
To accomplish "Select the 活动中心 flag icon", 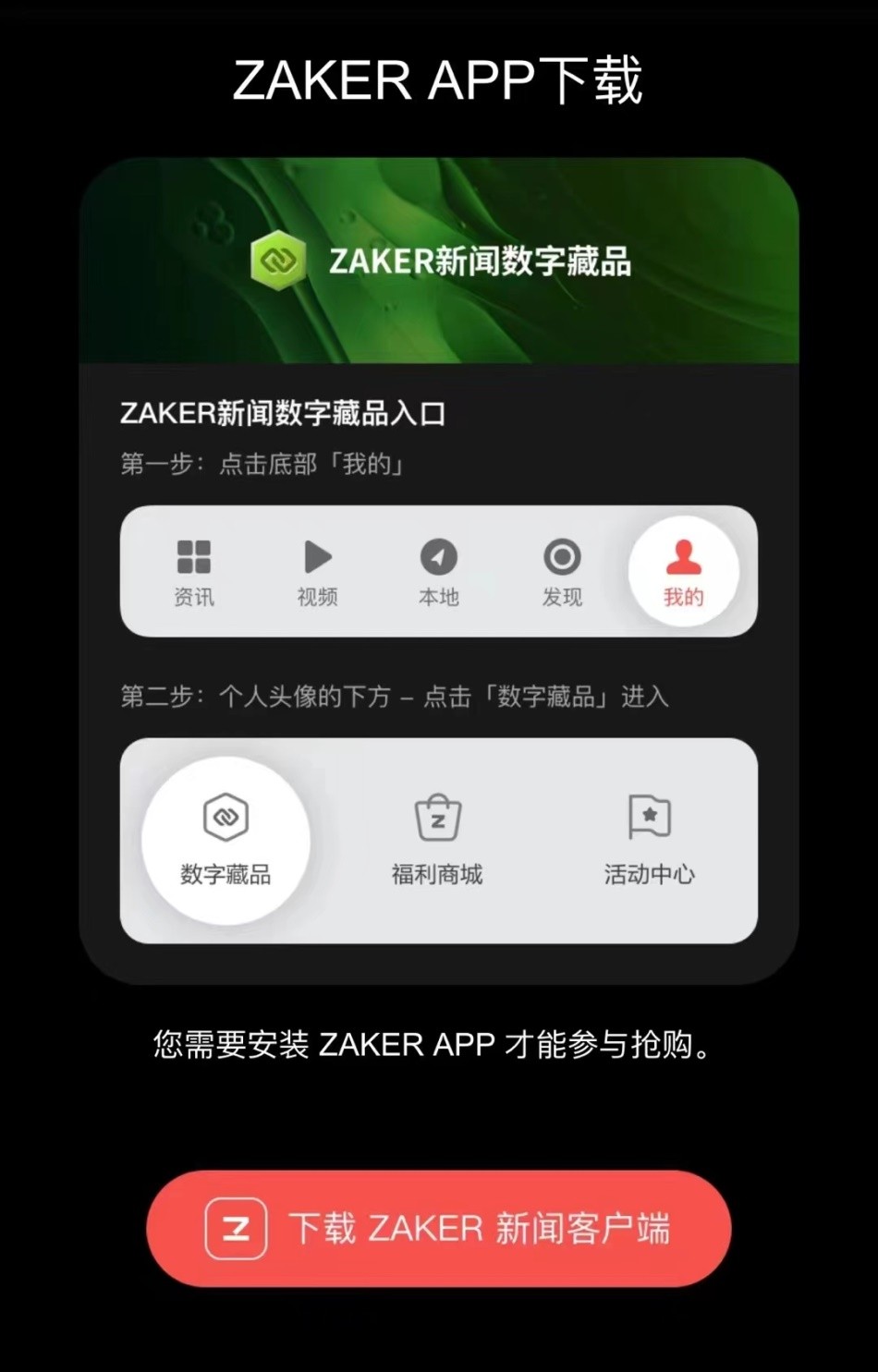I will click(651, 817).
